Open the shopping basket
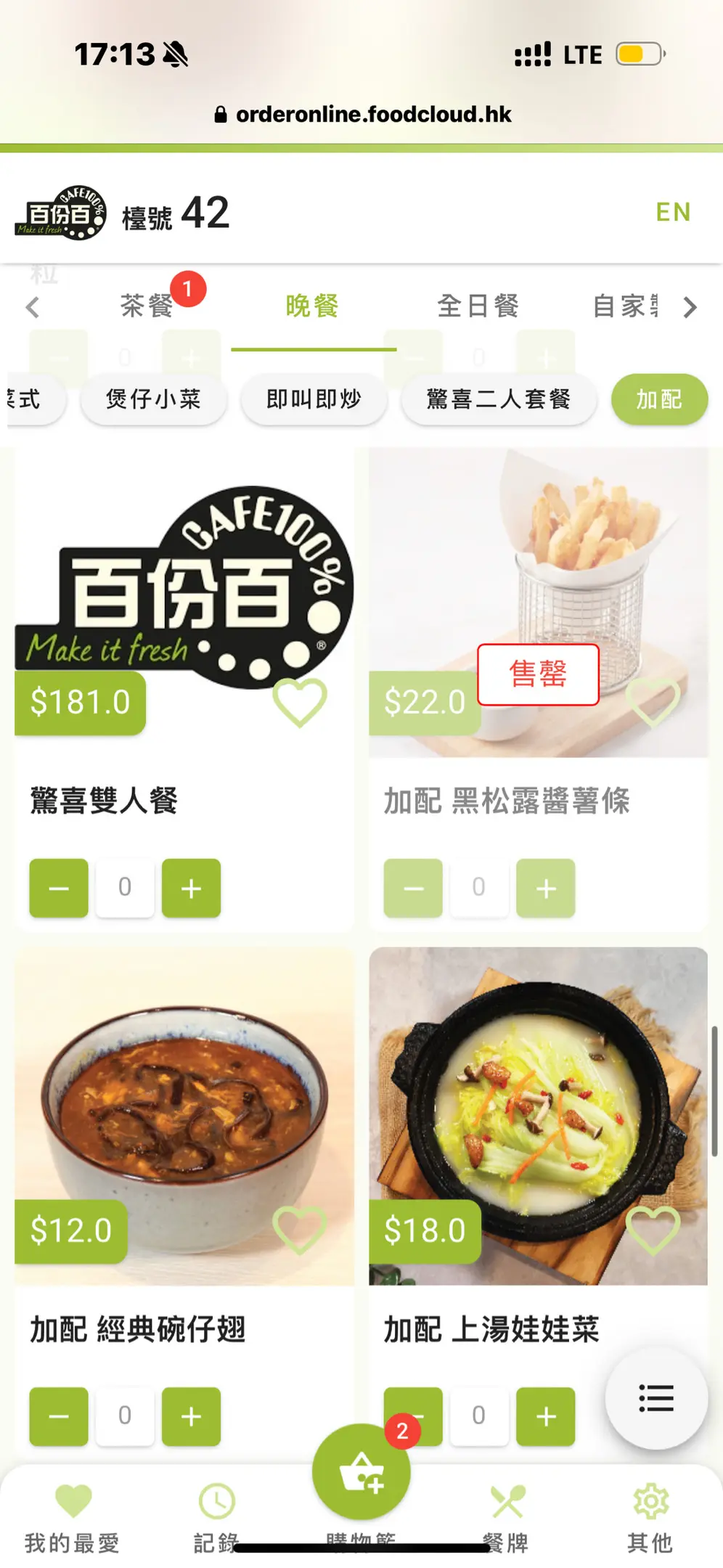This screenshot has width=723, height=1568. point(361,1474)
